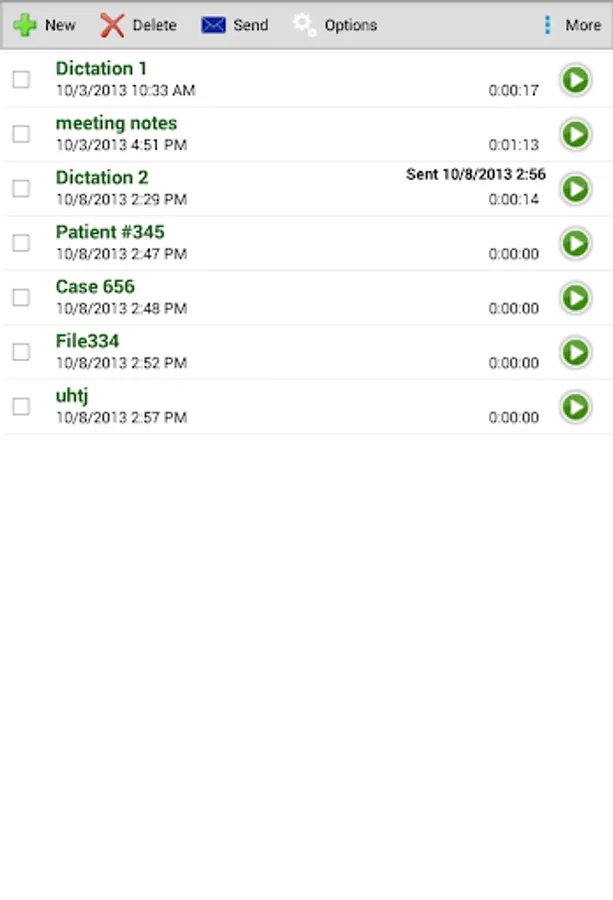Select the Case 656 checkbox

point(21,297)
